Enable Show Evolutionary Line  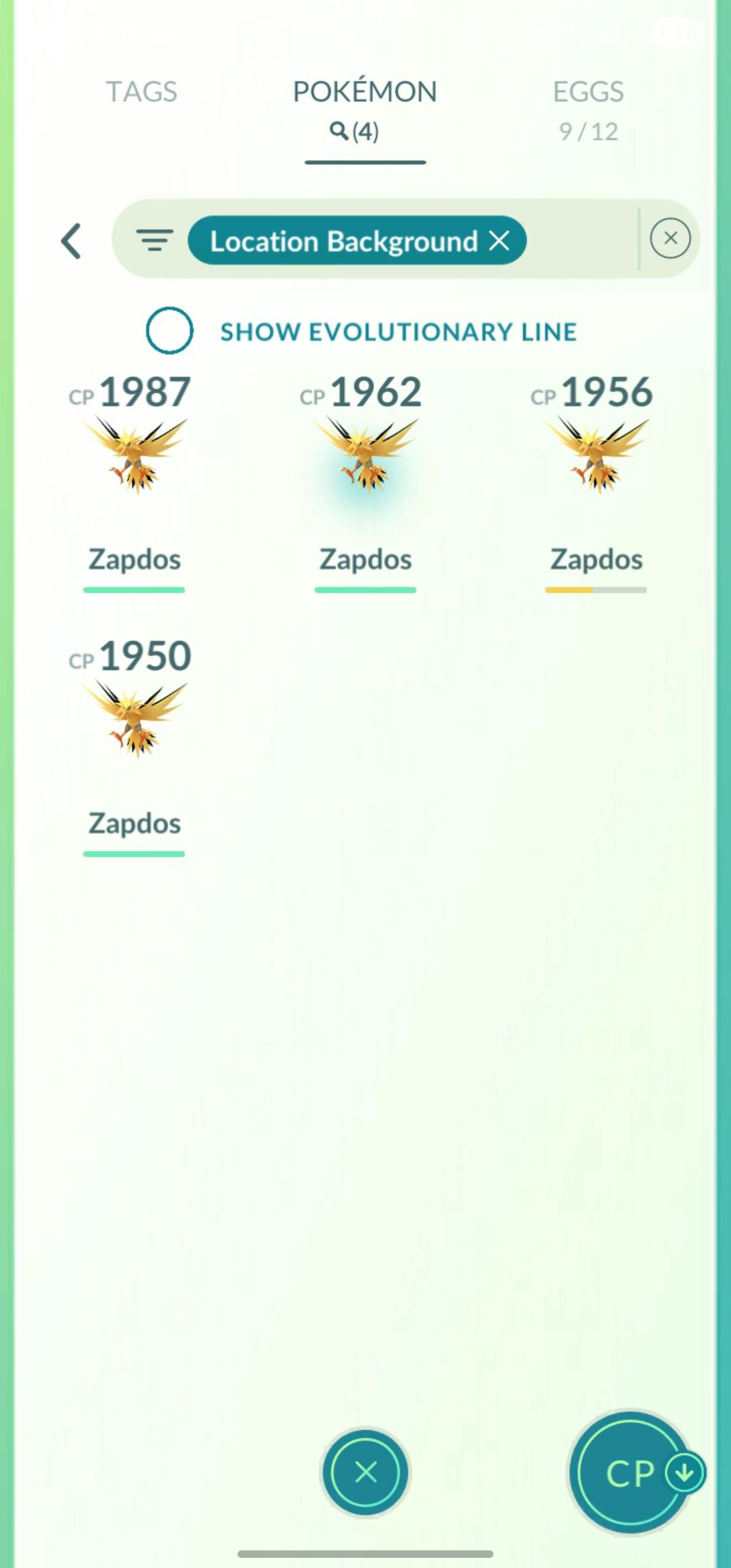point(170,331)
